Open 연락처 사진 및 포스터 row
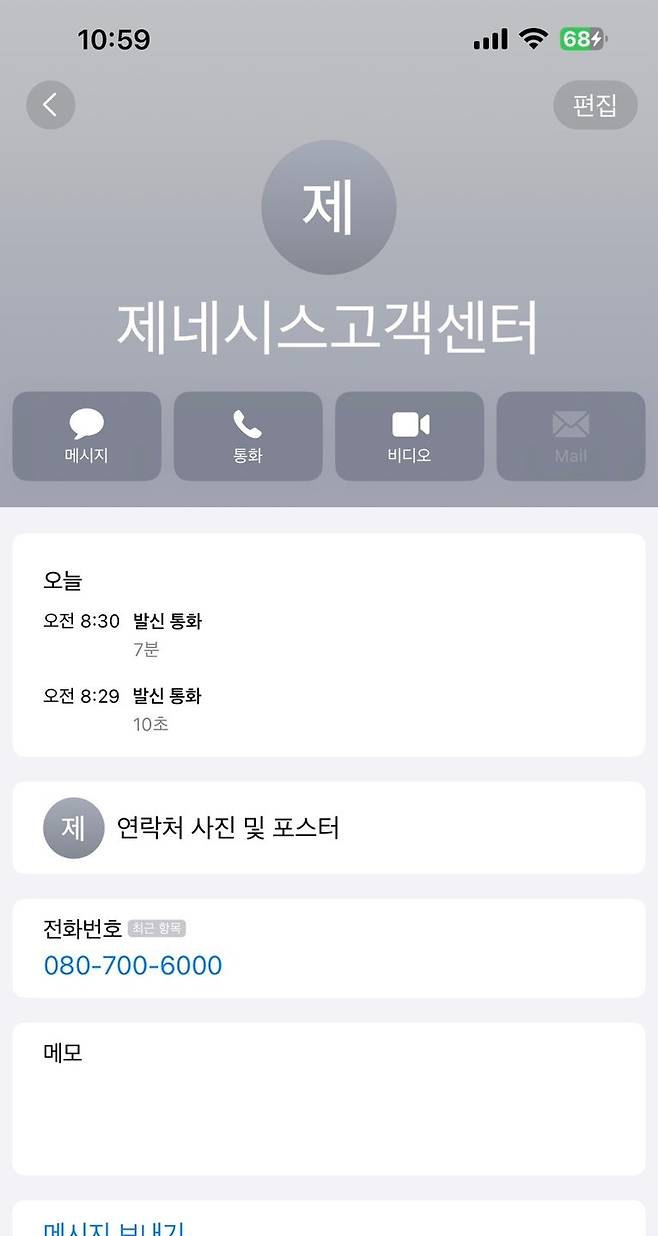 [x=328, y=828]
